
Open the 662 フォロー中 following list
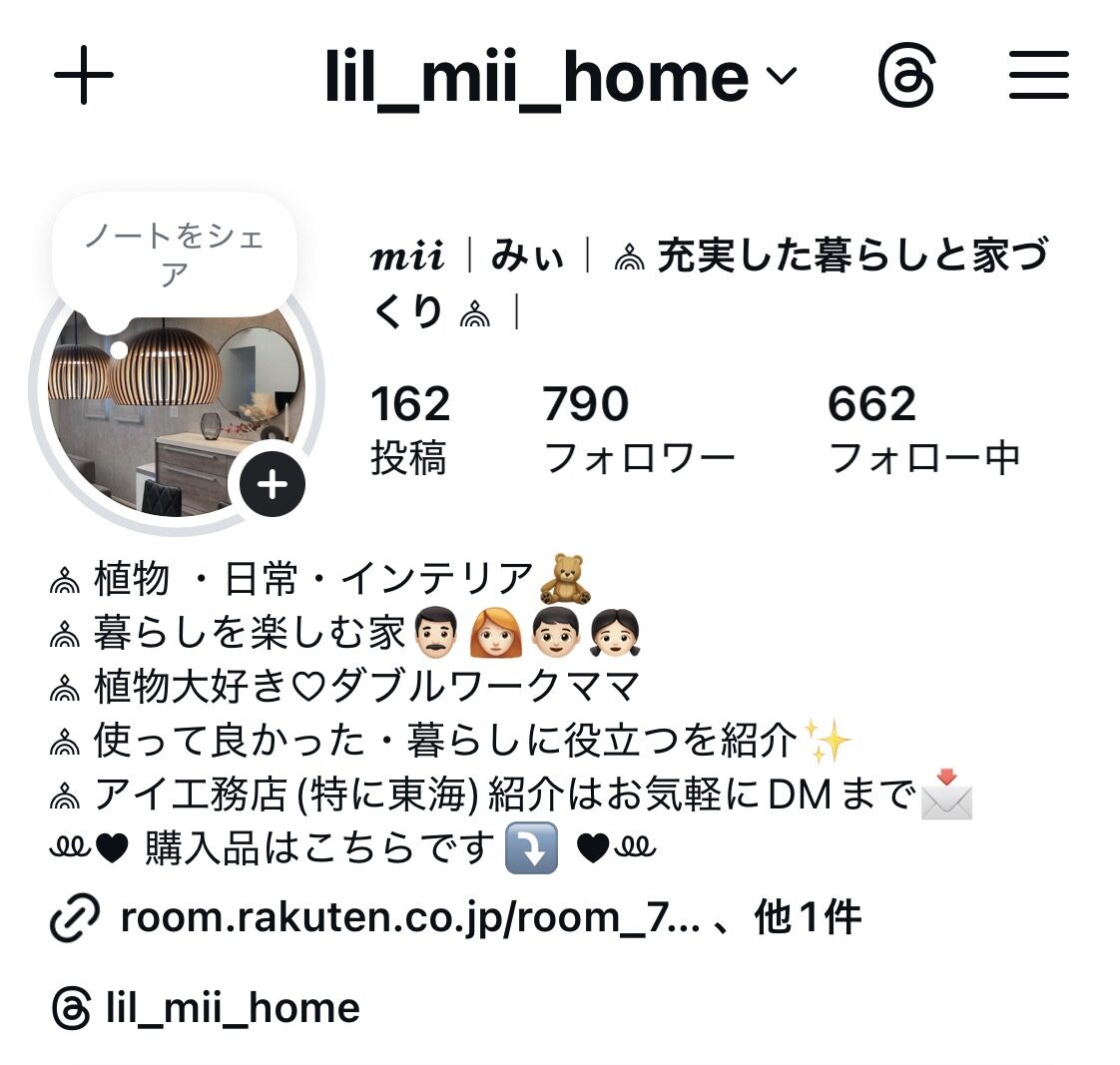click(x=923, y=430)
